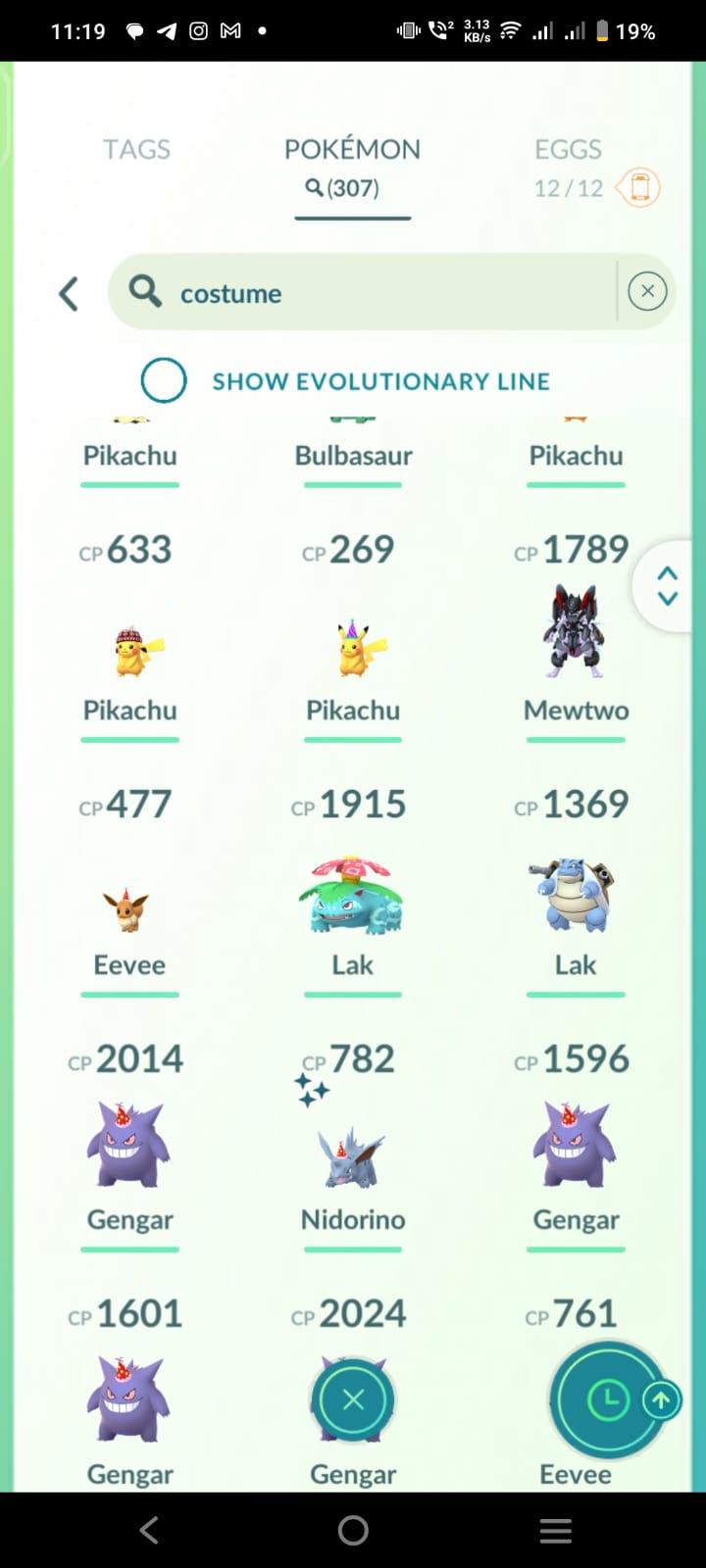Enable Show Evolutionary Line option
This screenshot has height=1568, width=706.
(164, 380)
